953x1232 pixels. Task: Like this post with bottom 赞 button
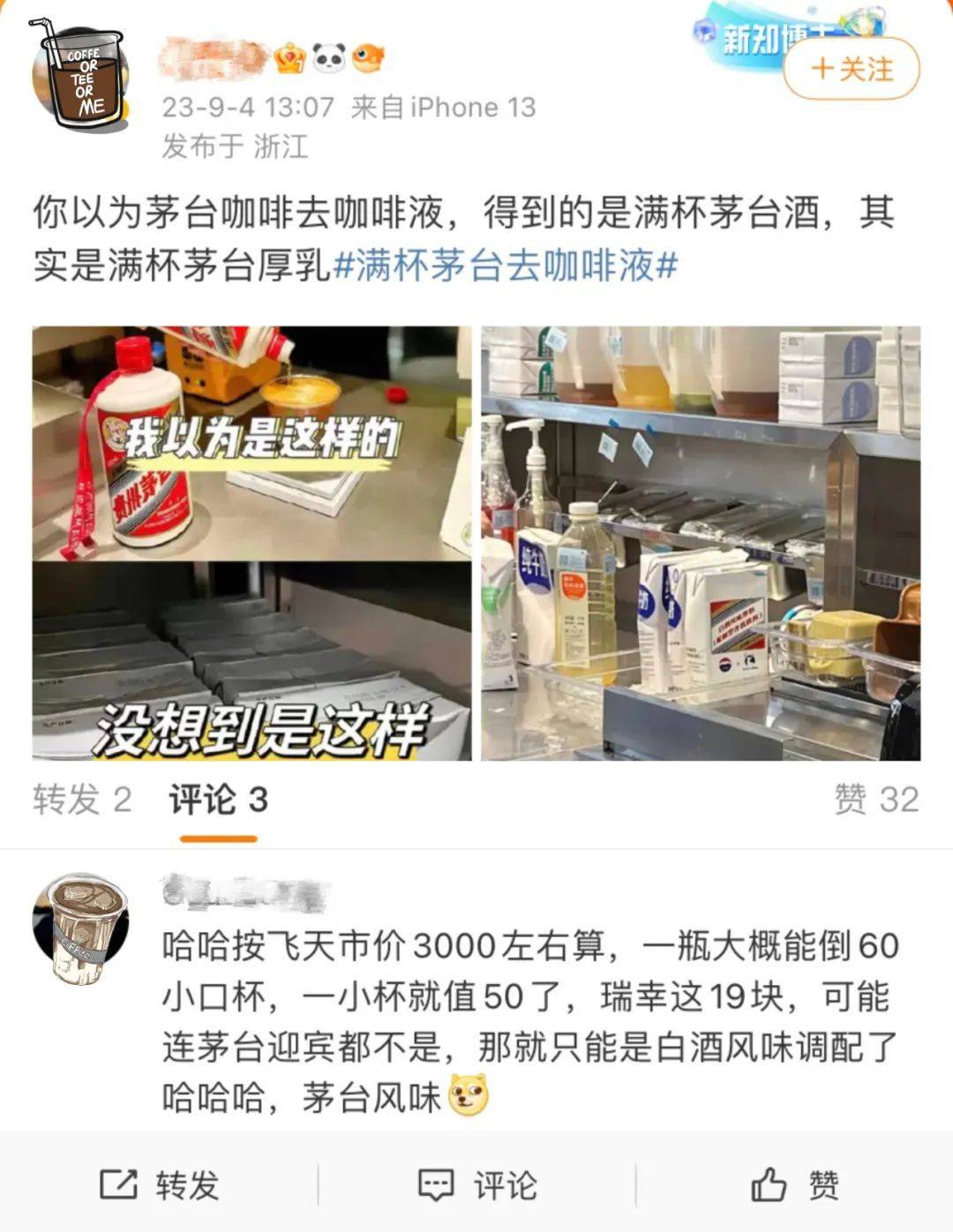pos(794,1184)
